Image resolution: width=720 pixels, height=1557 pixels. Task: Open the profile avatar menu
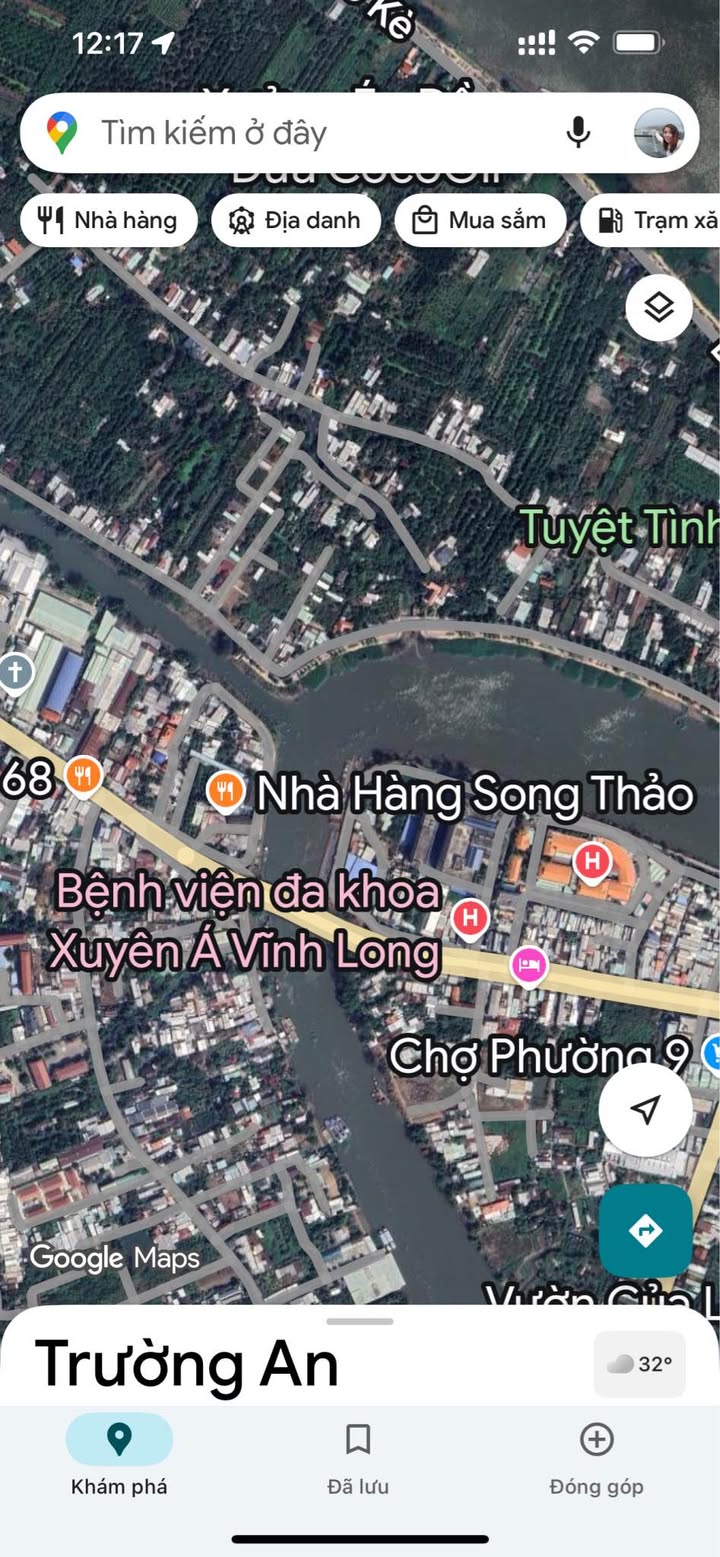[659, 133]
